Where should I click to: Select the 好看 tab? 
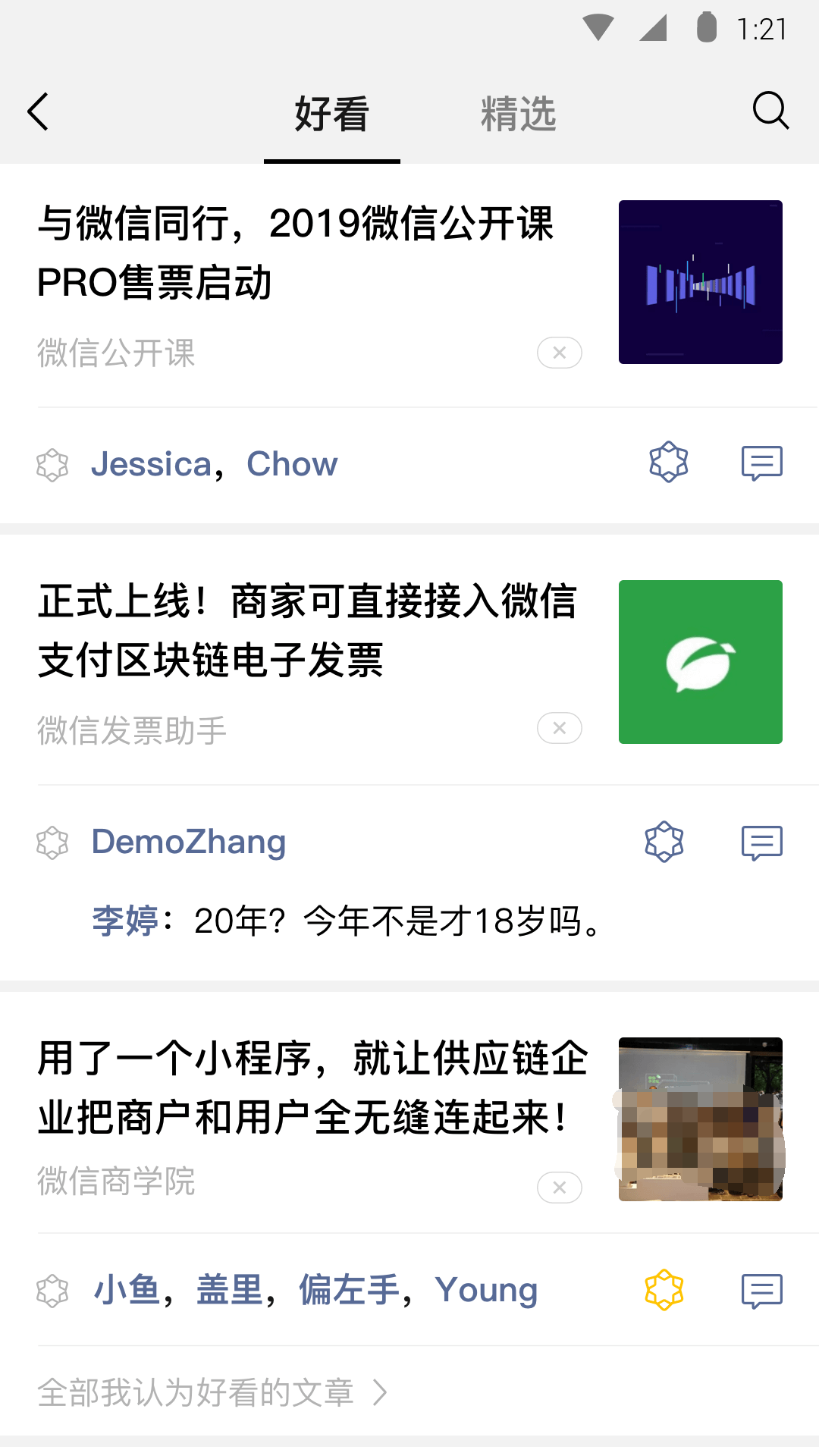pos(331,114)
